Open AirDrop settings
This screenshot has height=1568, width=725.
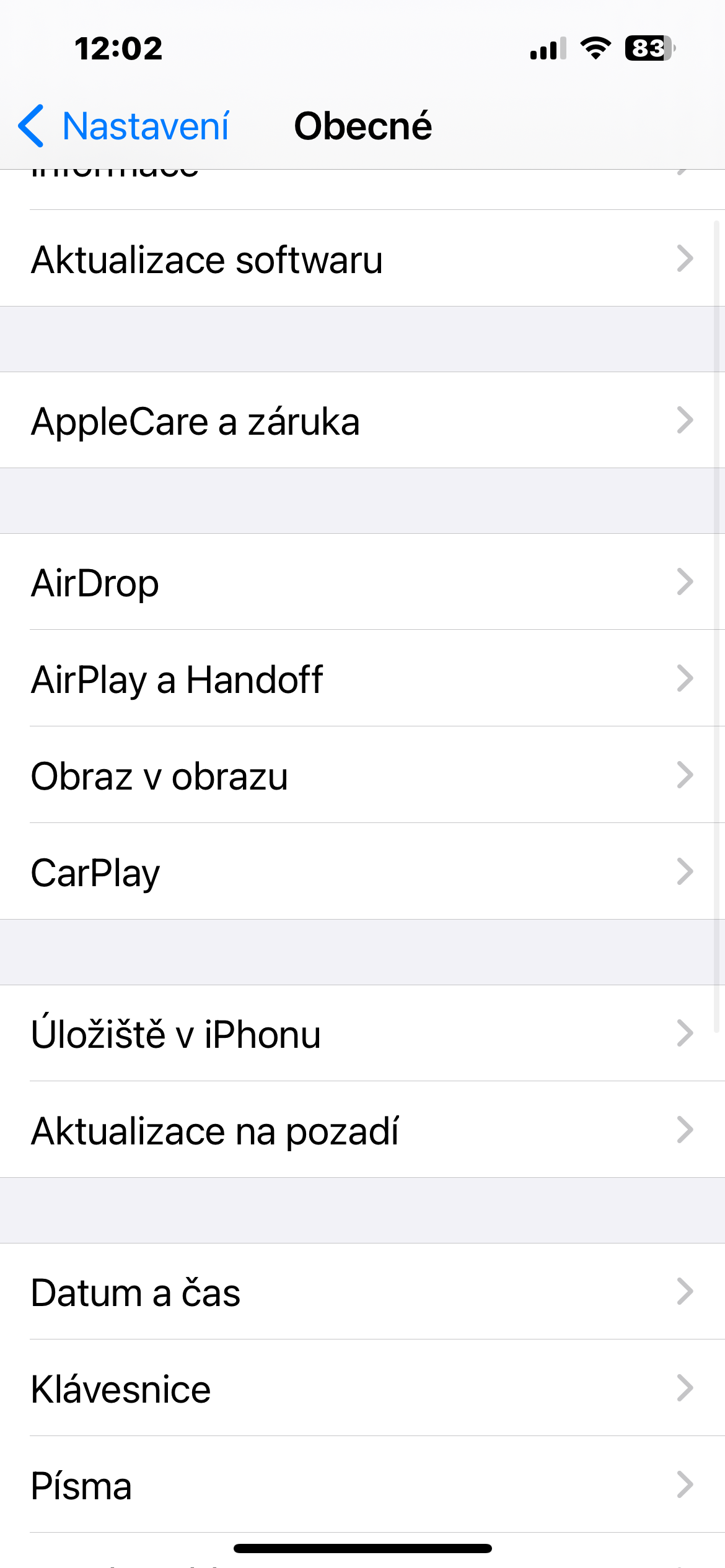coord(362,582)
